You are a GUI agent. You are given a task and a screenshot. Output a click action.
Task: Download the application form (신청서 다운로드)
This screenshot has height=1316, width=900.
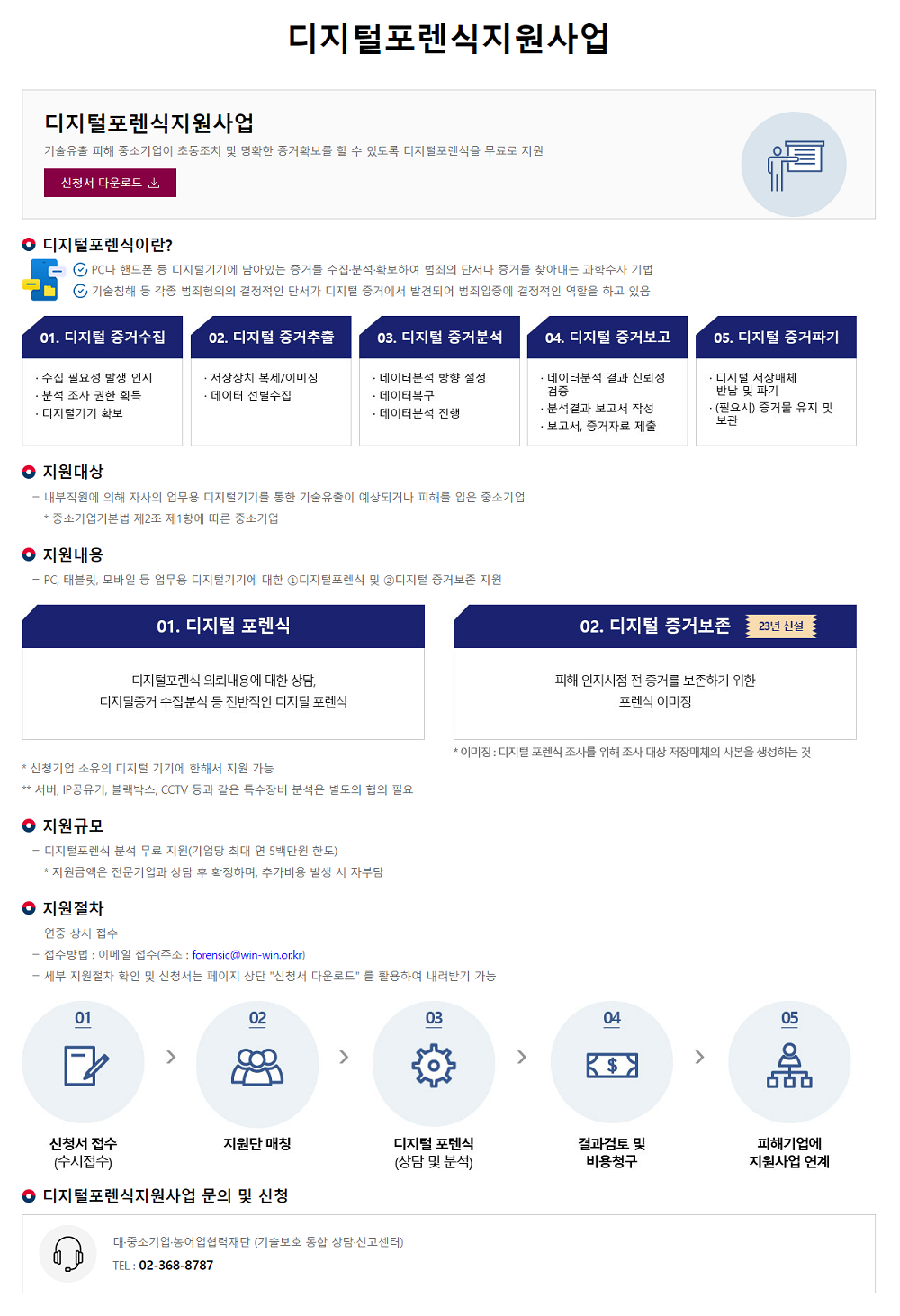[x=110, y=183]
